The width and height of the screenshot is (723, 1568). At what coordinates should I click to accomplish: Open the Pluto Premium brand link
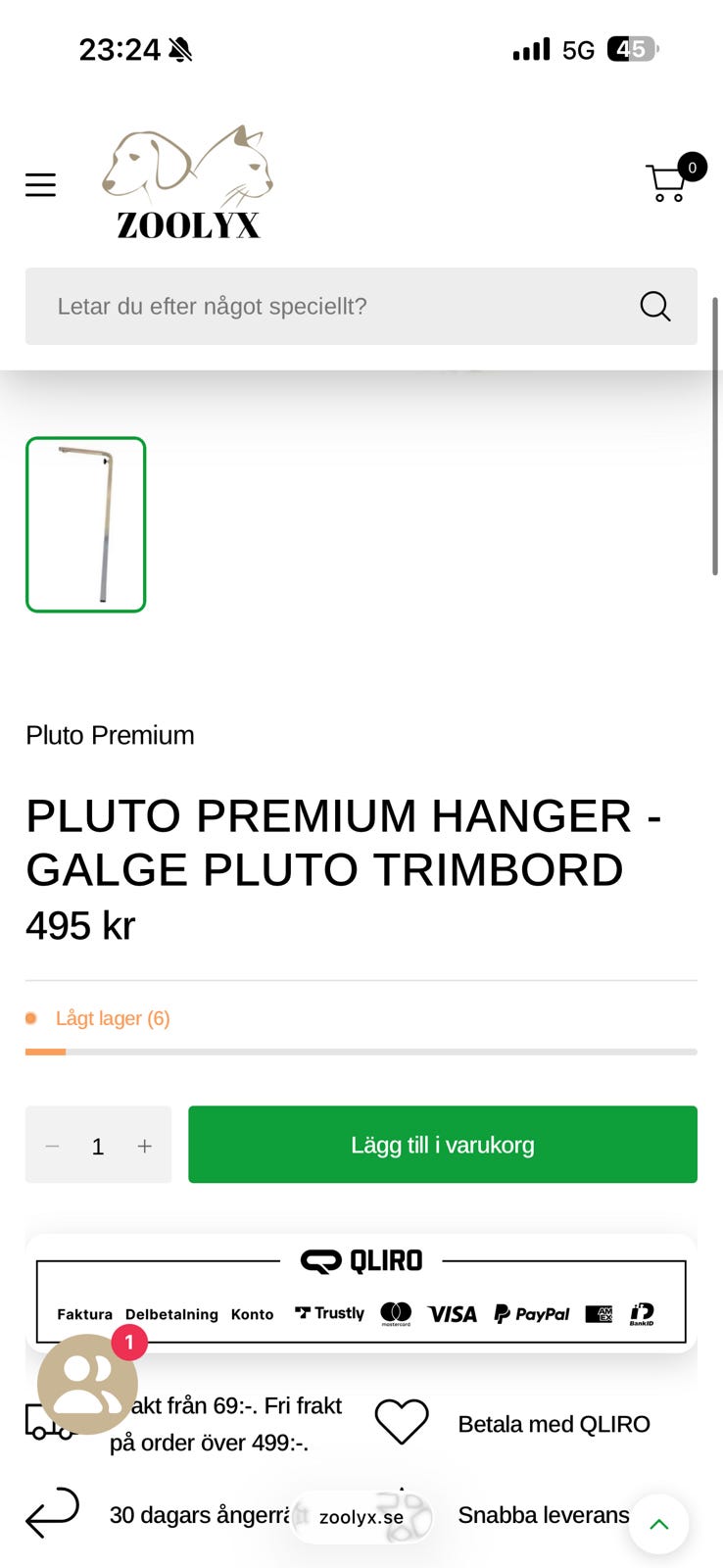[110, 735]
